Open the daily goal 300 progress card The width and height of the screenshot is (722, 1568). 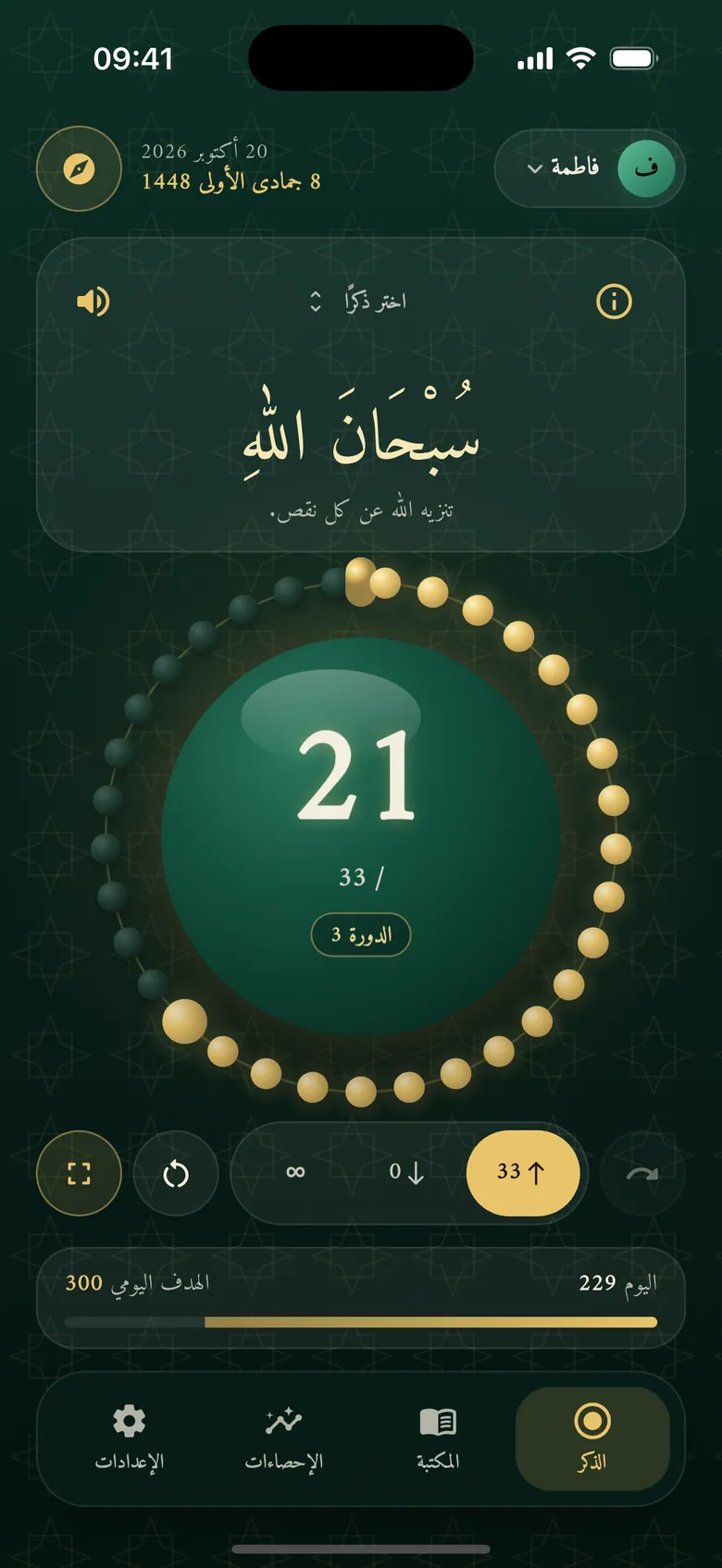361,1299
